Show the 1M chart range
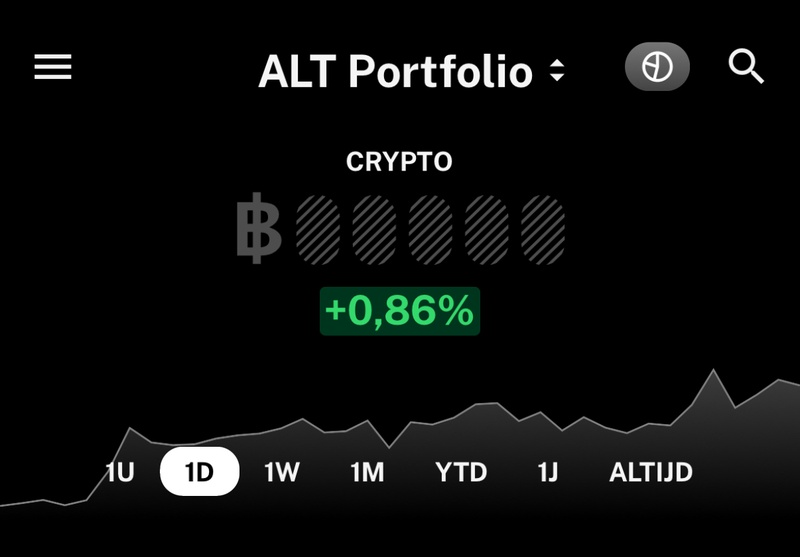The image size is (800, 557). click(x=367, y=472)
